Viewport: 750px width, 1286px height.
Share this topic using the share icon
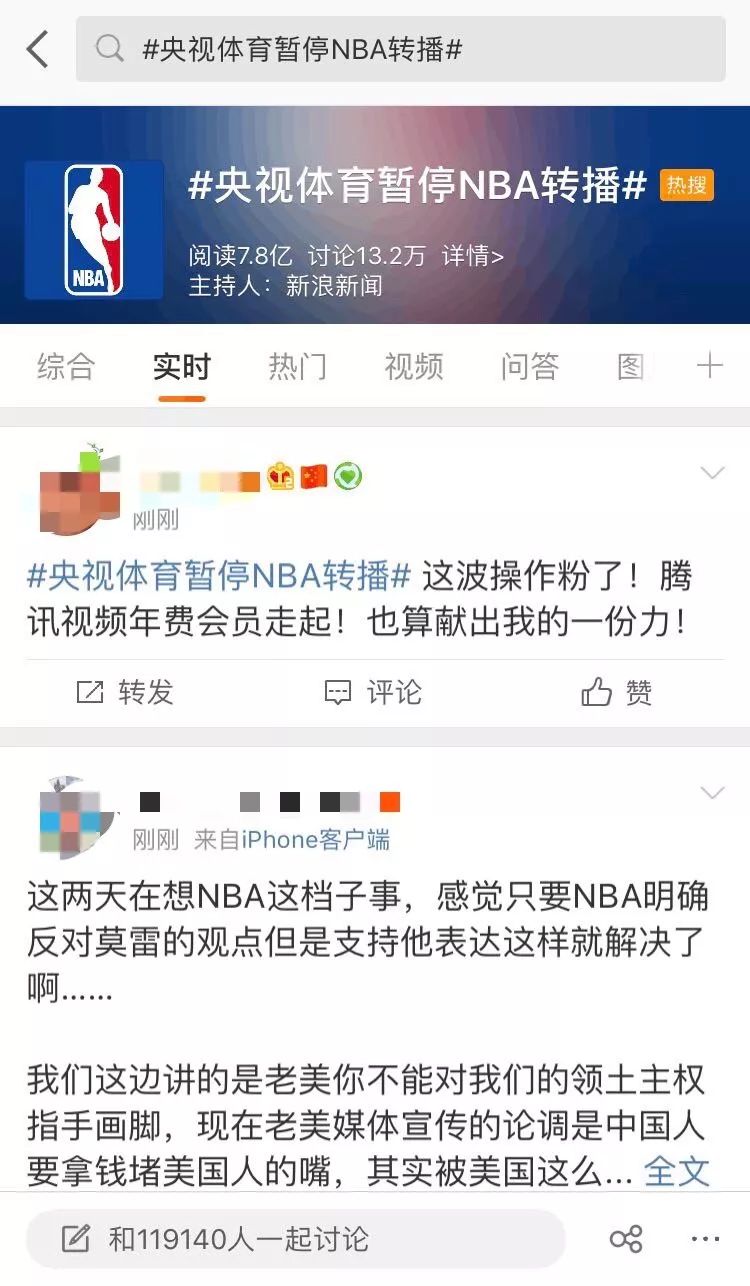(626, 1240)
